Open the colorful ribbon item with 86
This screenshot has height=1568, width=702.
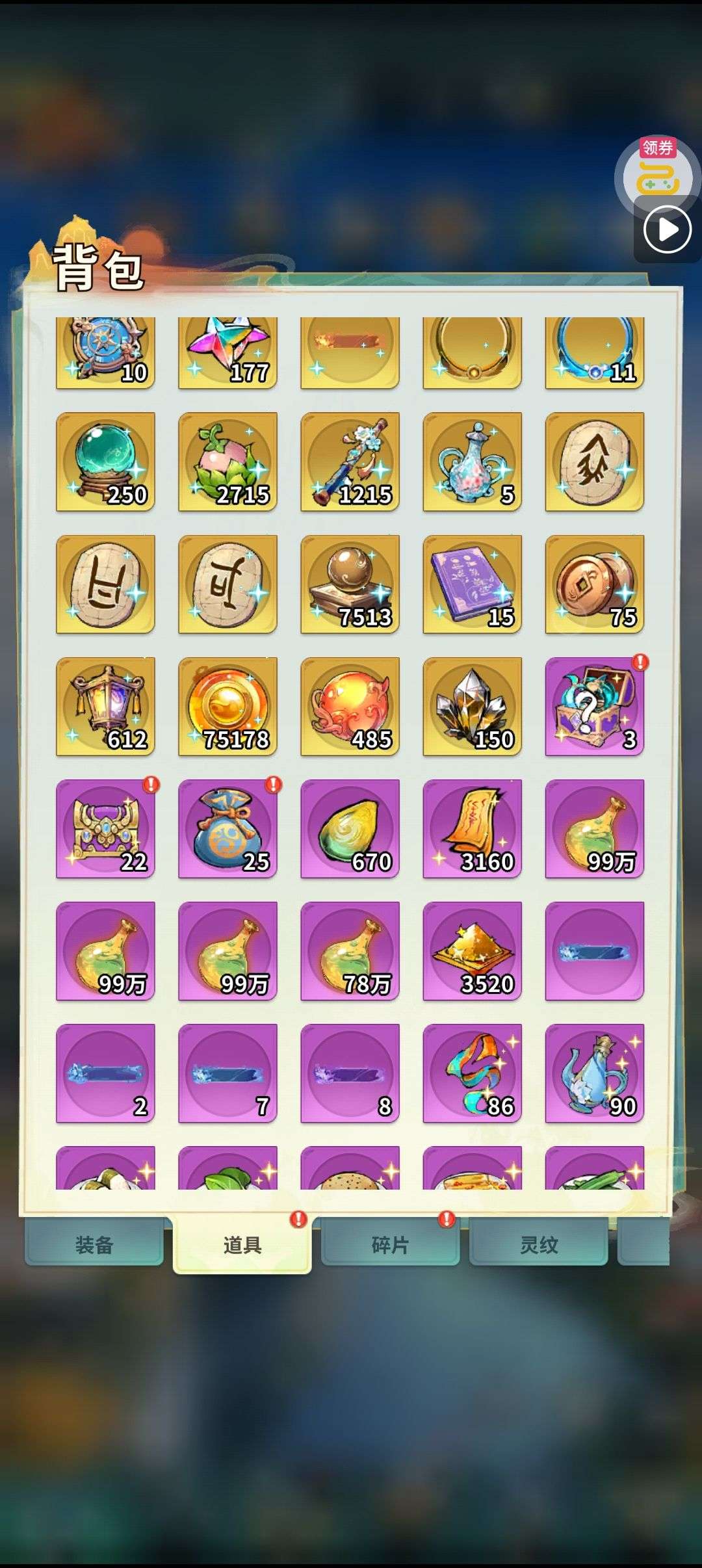pyautogui.click(x=472, y=1073)
